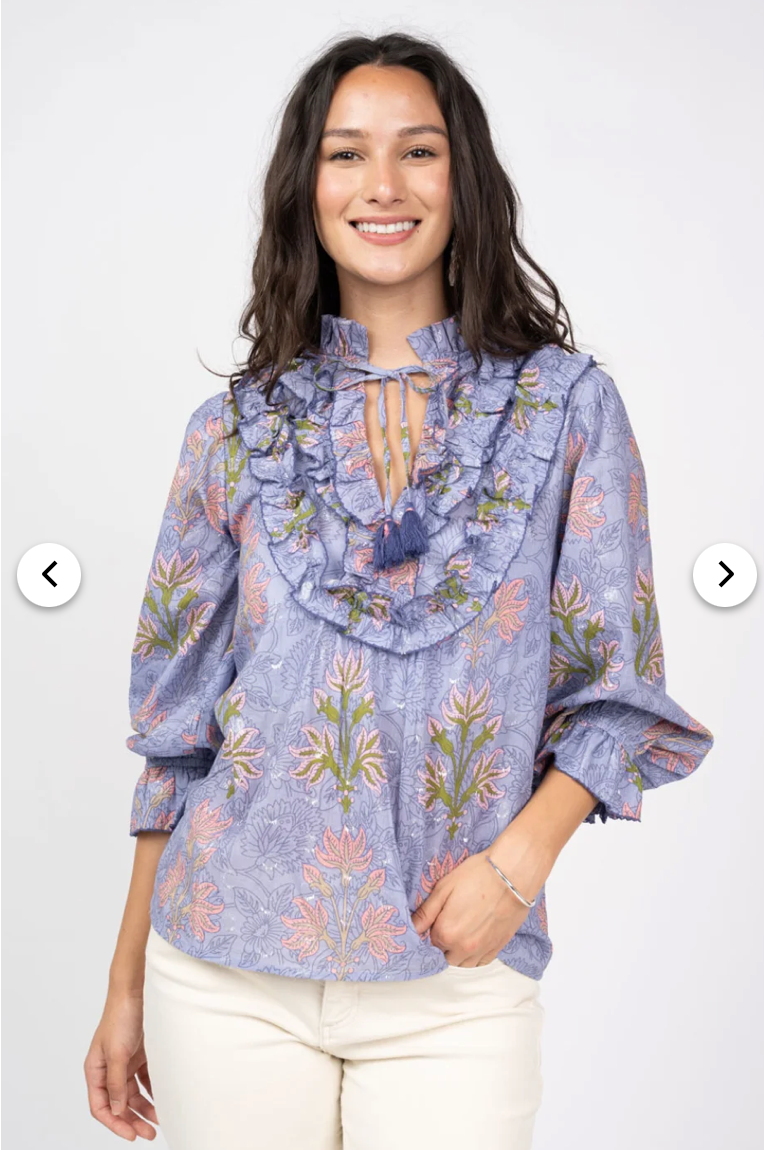Show the next product photo
This screenshot has height=1150, width=764.
[x=724, y=575]
